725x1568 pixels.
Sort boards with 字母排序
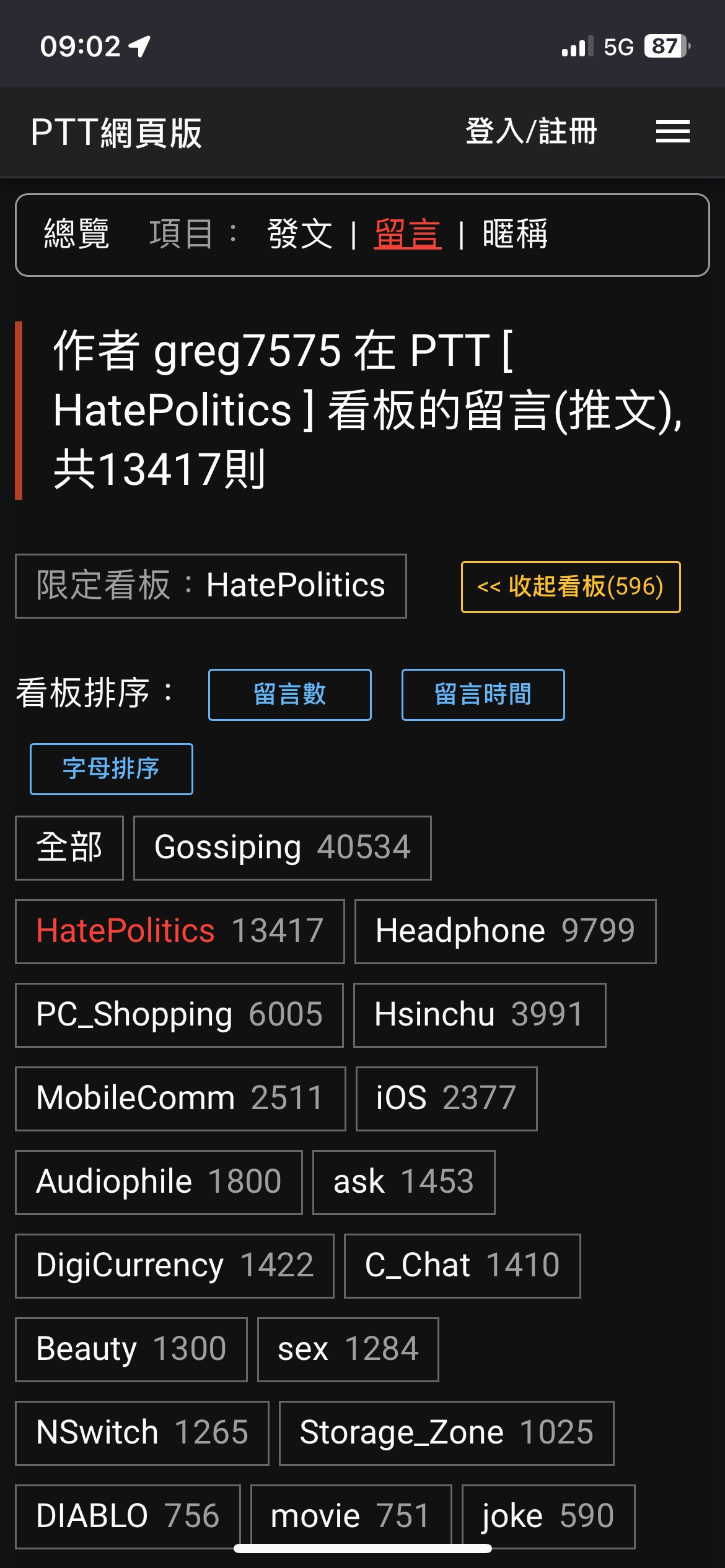point(111,769)
